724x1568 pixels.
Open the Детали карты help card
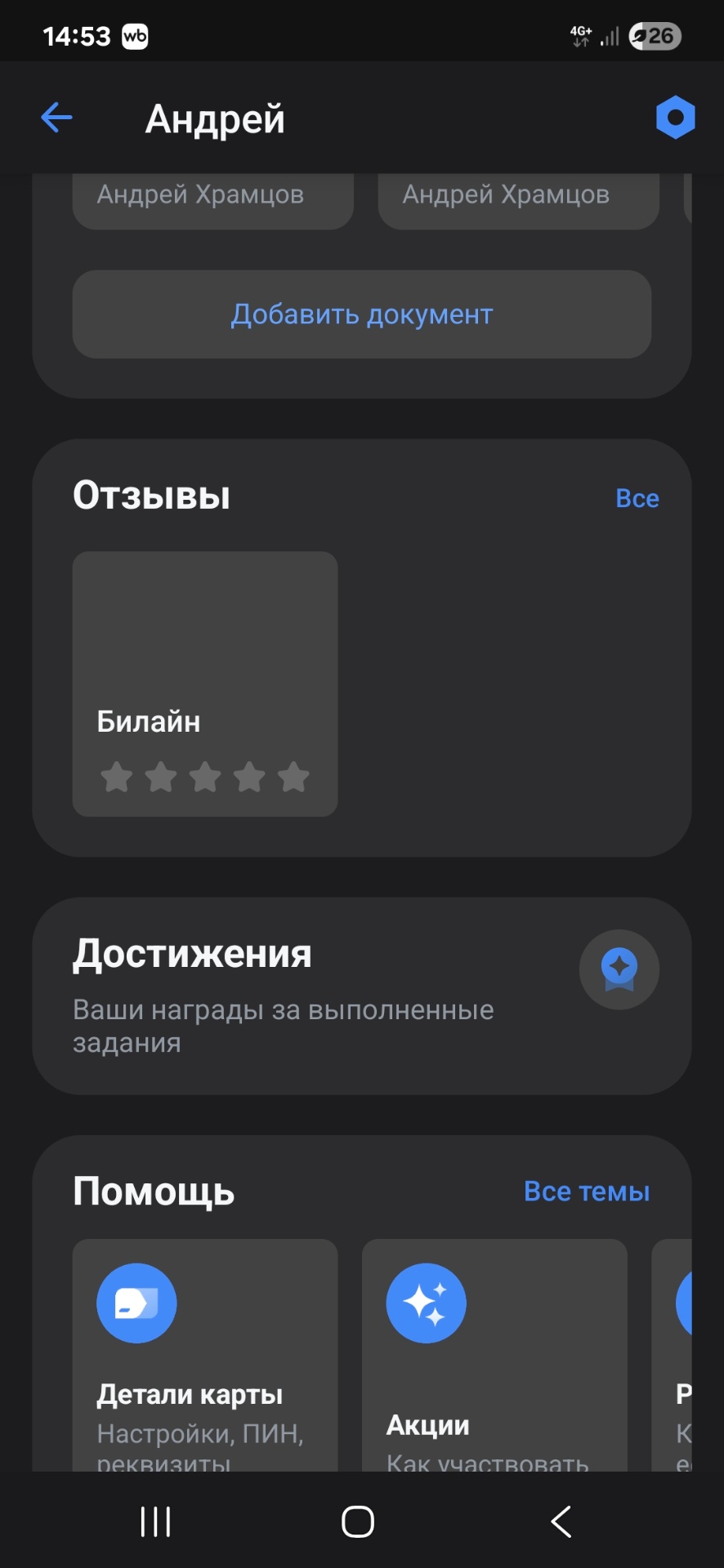pyautogui.click(x=204, y=1356)
